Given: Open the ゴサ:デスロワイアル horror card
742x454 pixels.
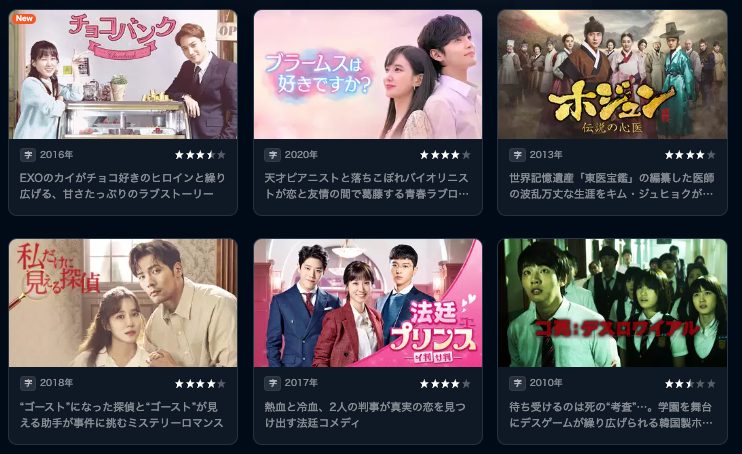Looking at the screenshot, I should [x=612, y=303].
